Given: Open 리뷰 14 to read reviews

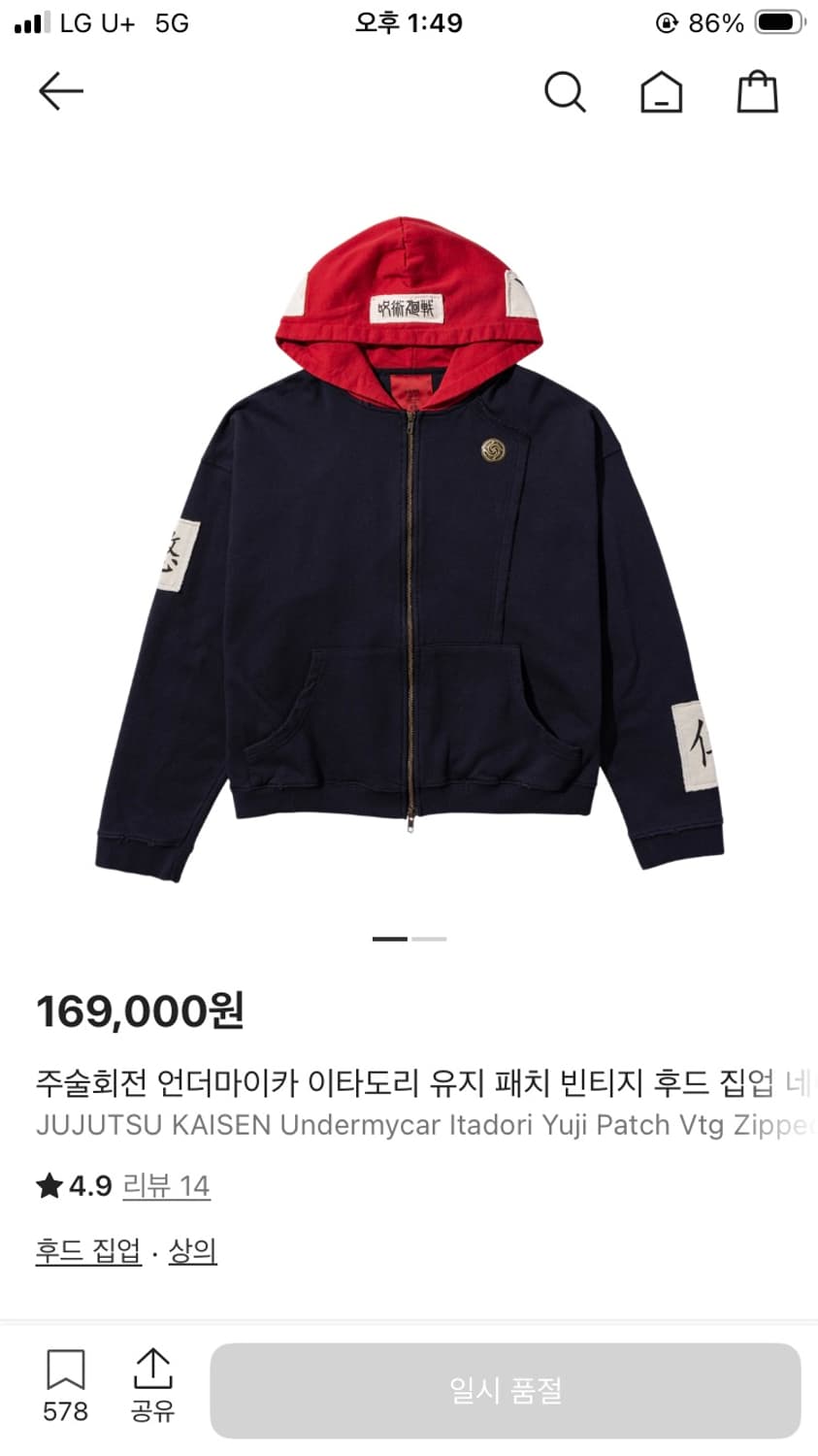Looking at the screenshot, I should 167,1185.
